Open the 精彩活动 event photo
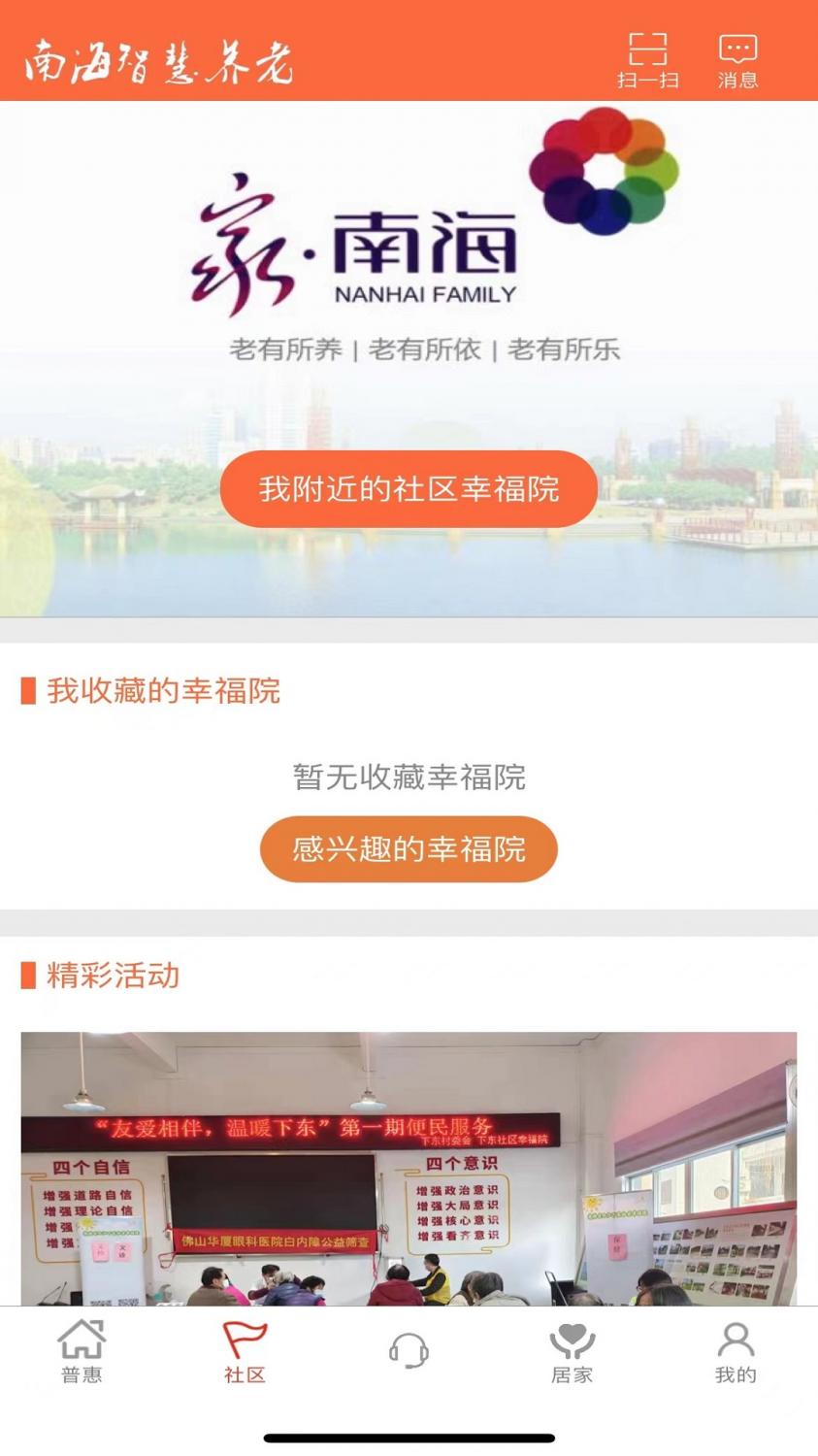 tap(409, 1168)
